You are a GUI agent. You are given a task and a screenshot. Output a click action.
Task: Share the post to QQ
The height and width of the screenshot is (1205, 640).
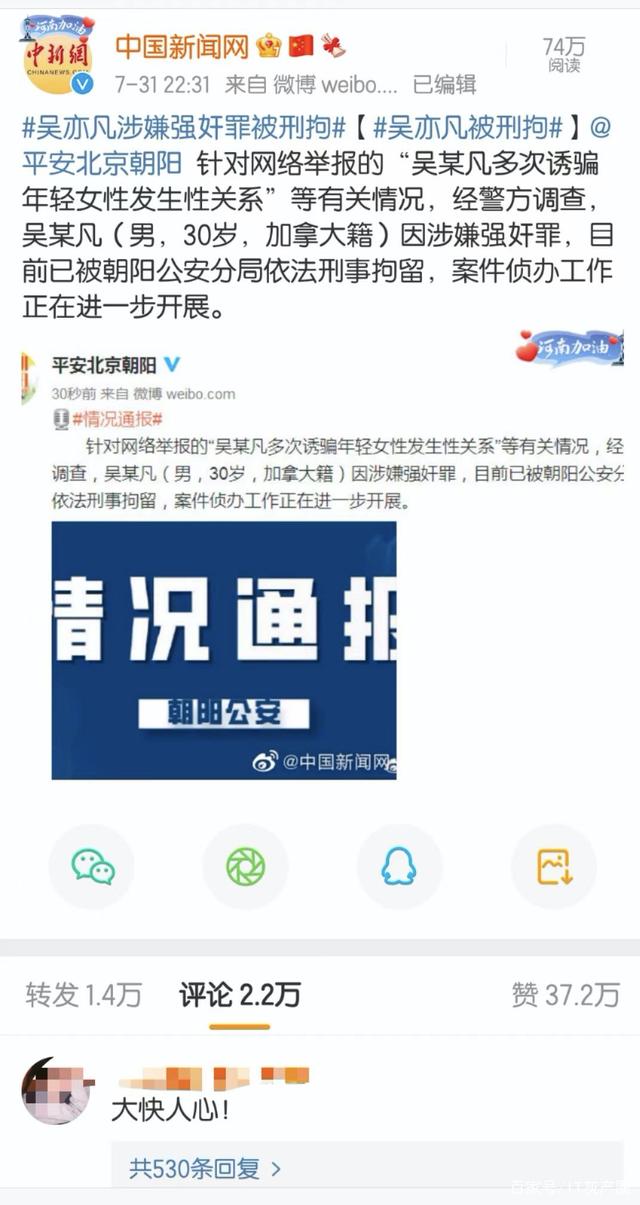pos(399,867)
